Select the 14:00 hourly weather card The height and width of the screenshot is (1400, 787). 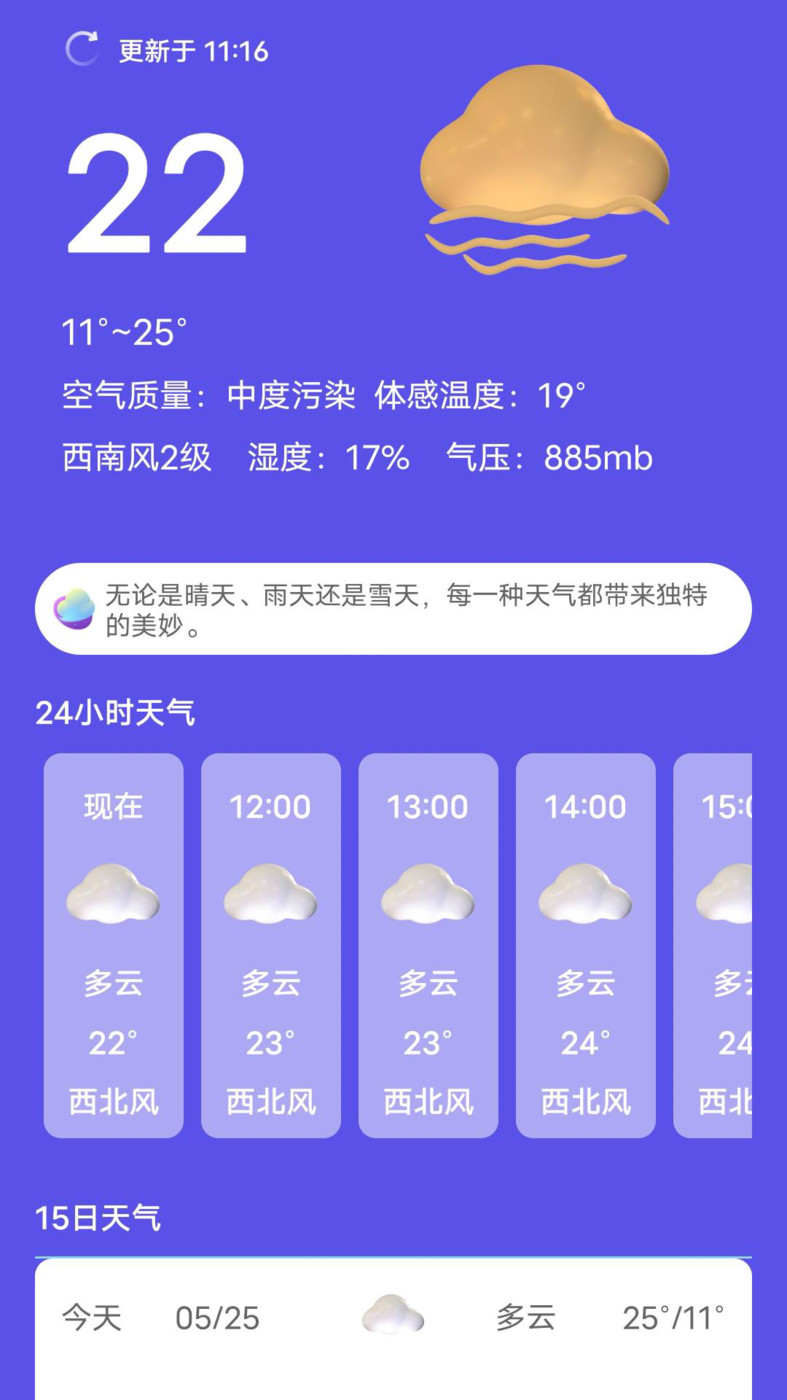[x=585, y=945]
